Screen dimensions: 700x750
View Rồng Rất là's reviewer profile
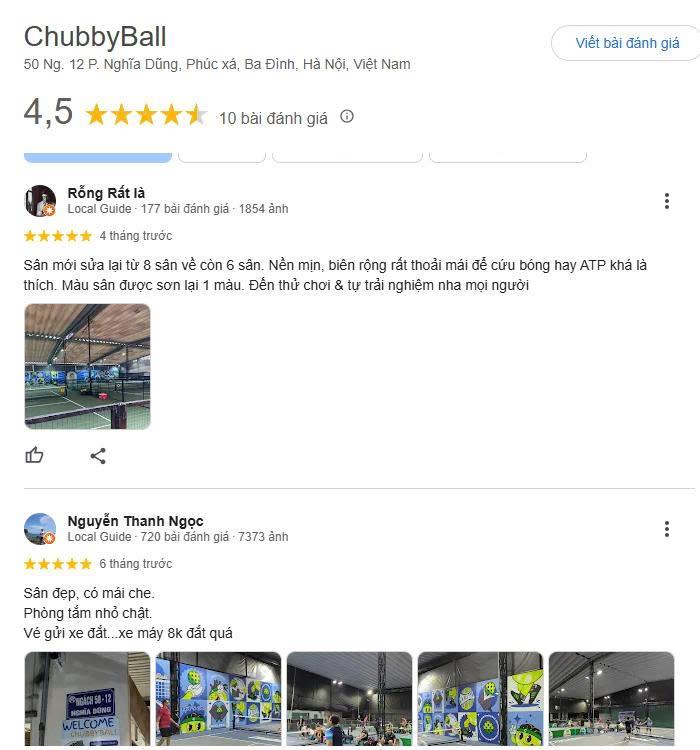[107, 193]
